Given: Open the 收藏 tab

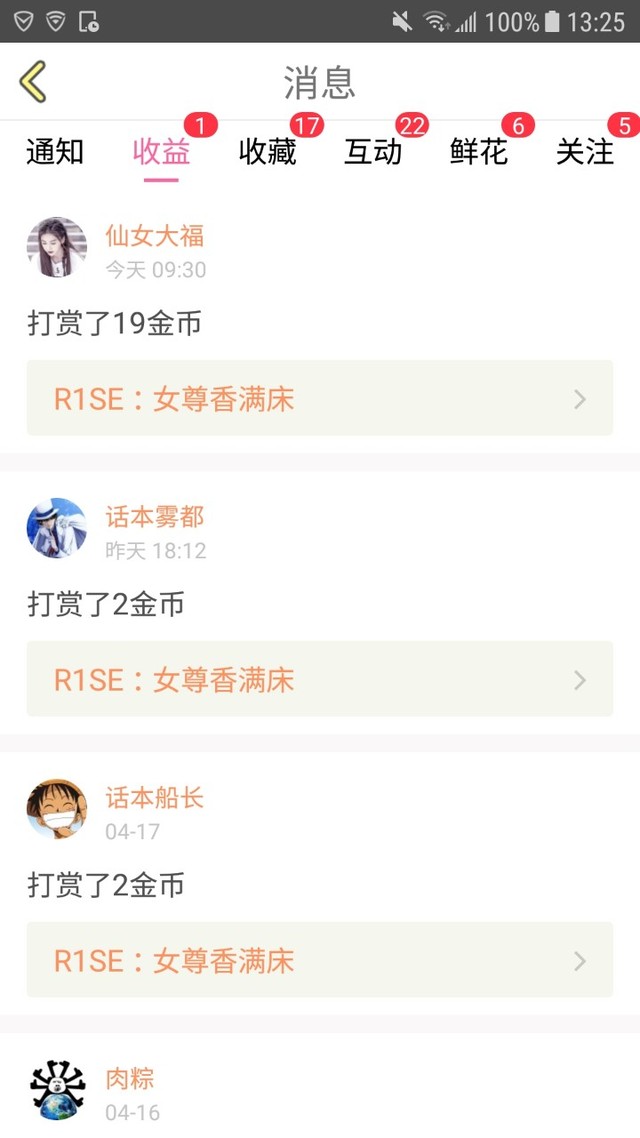Looking at the screenshot, I should pyautogui.click(x=267, y=152).
